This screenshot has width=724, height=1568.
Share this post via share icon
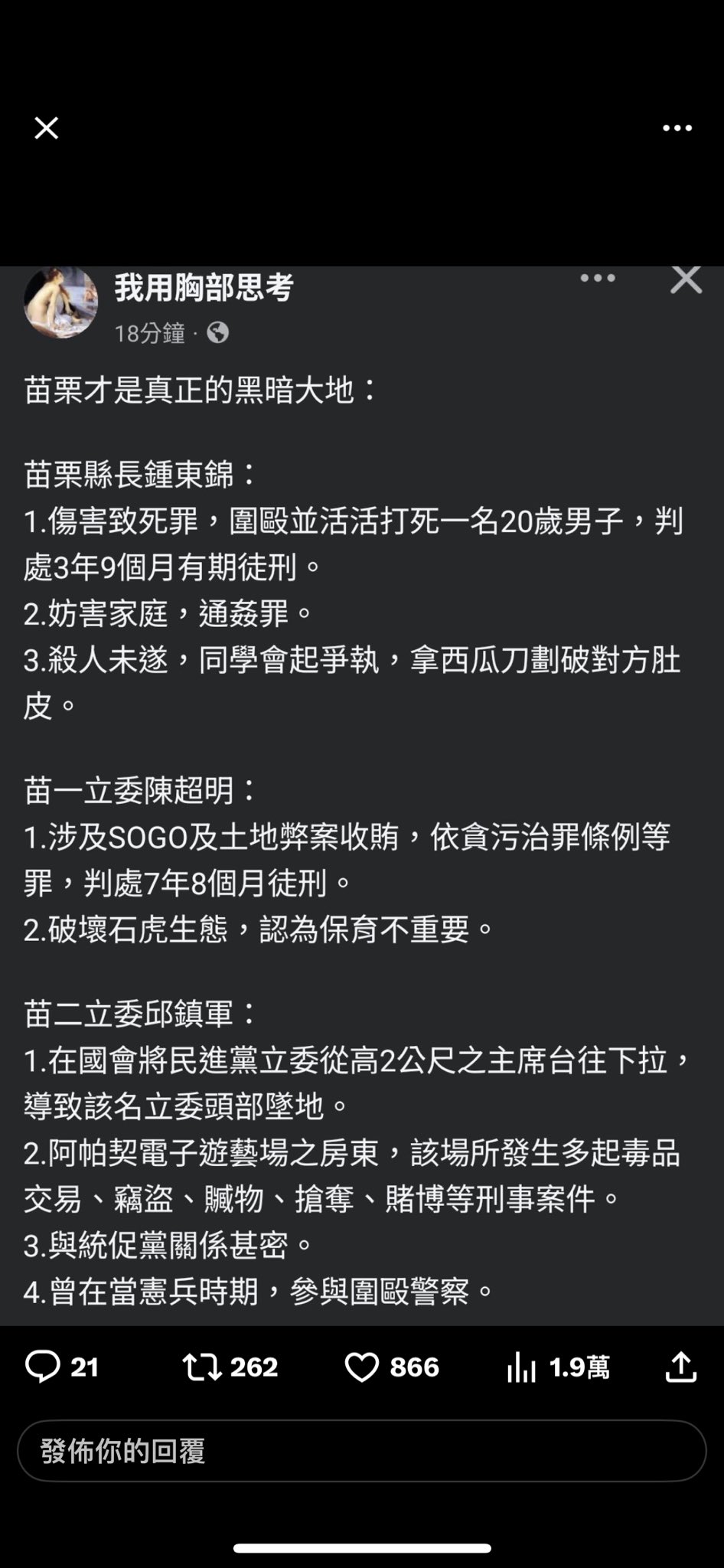[x=680, y=1367]
